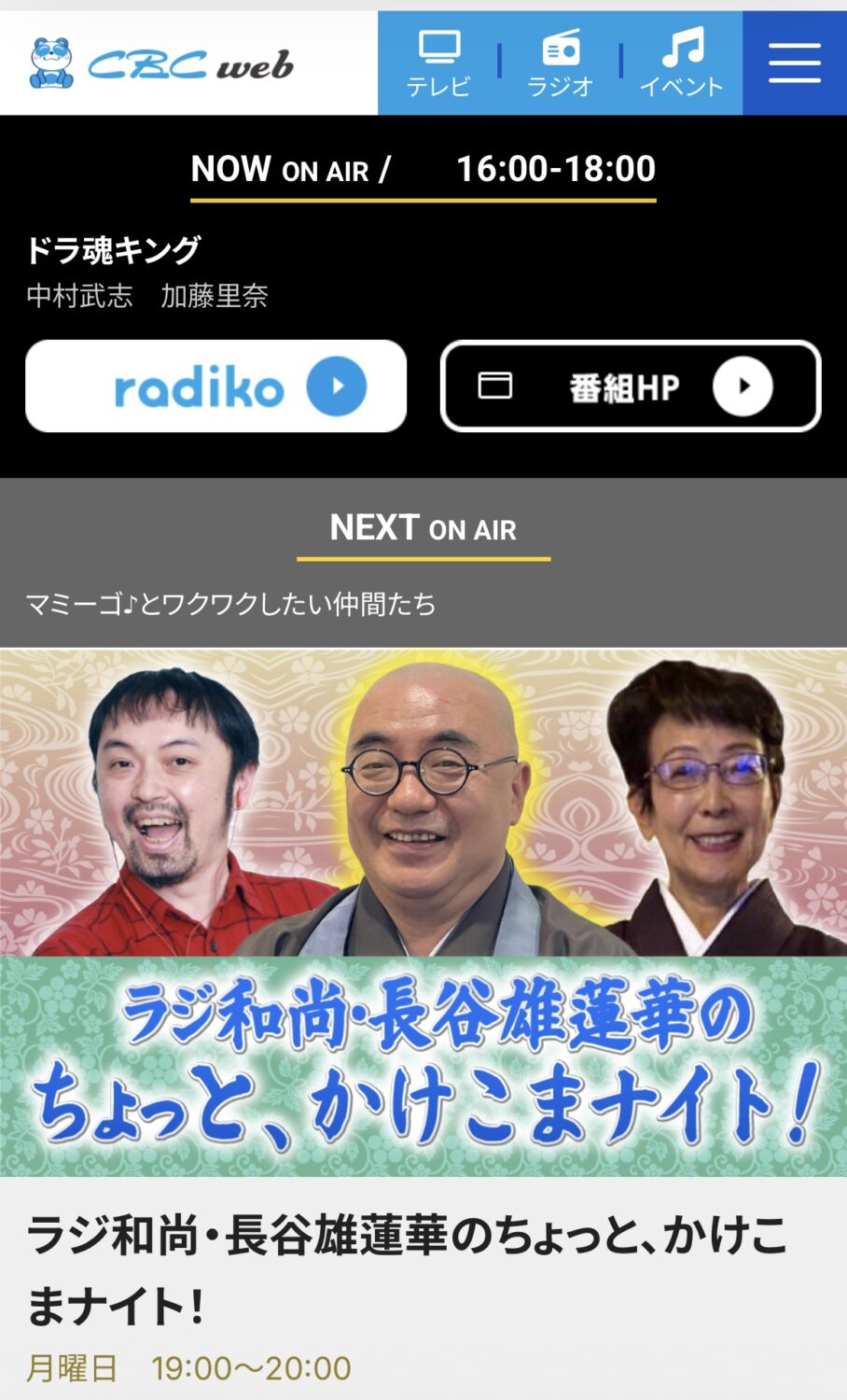Open the ちょっと、かけこまナイト program banner
The width and height of the screenshot is (847, 1400).
(423, 913)
